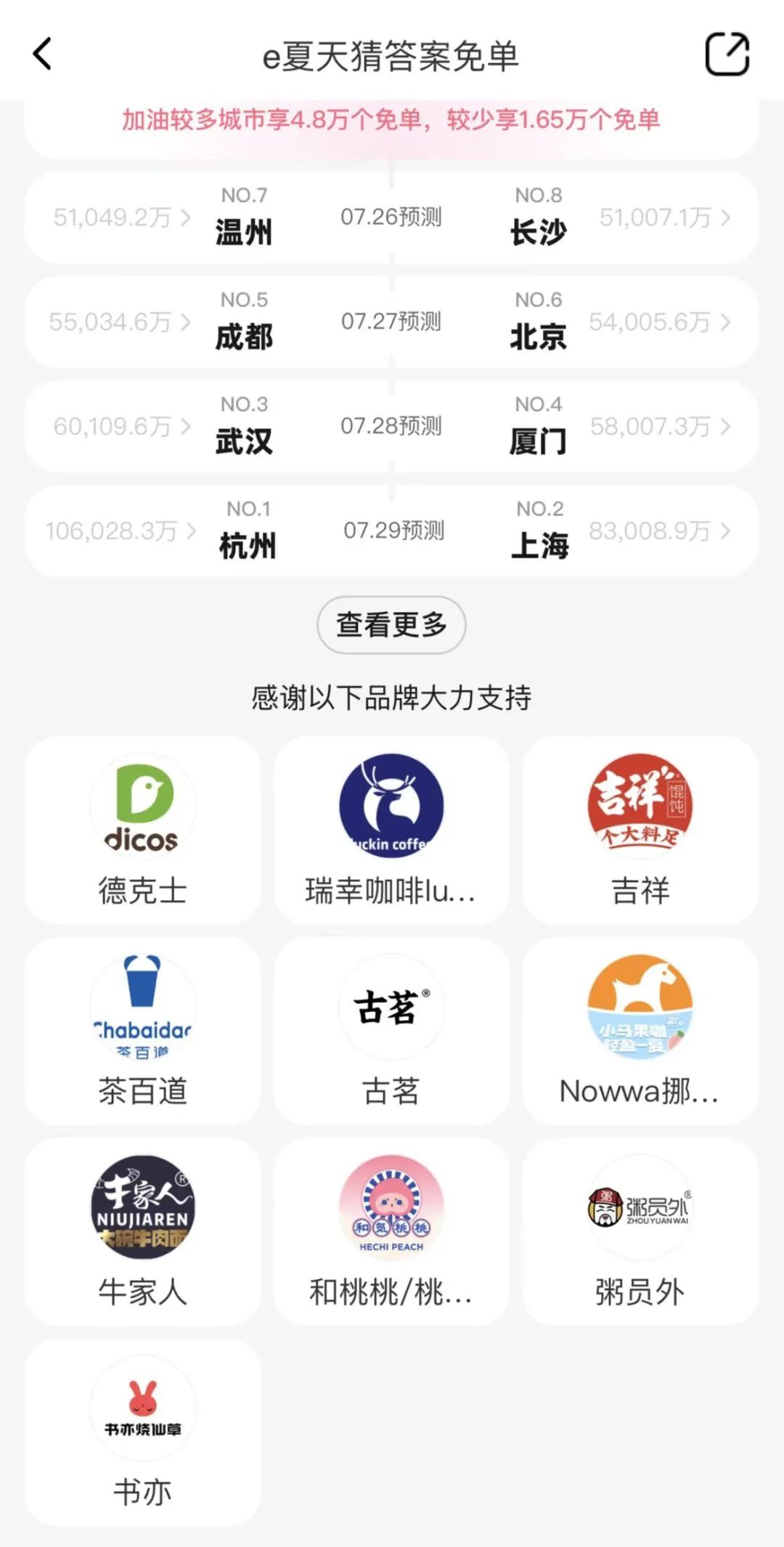
Task: Share this page via top-right icon
Action: point(727,54)
